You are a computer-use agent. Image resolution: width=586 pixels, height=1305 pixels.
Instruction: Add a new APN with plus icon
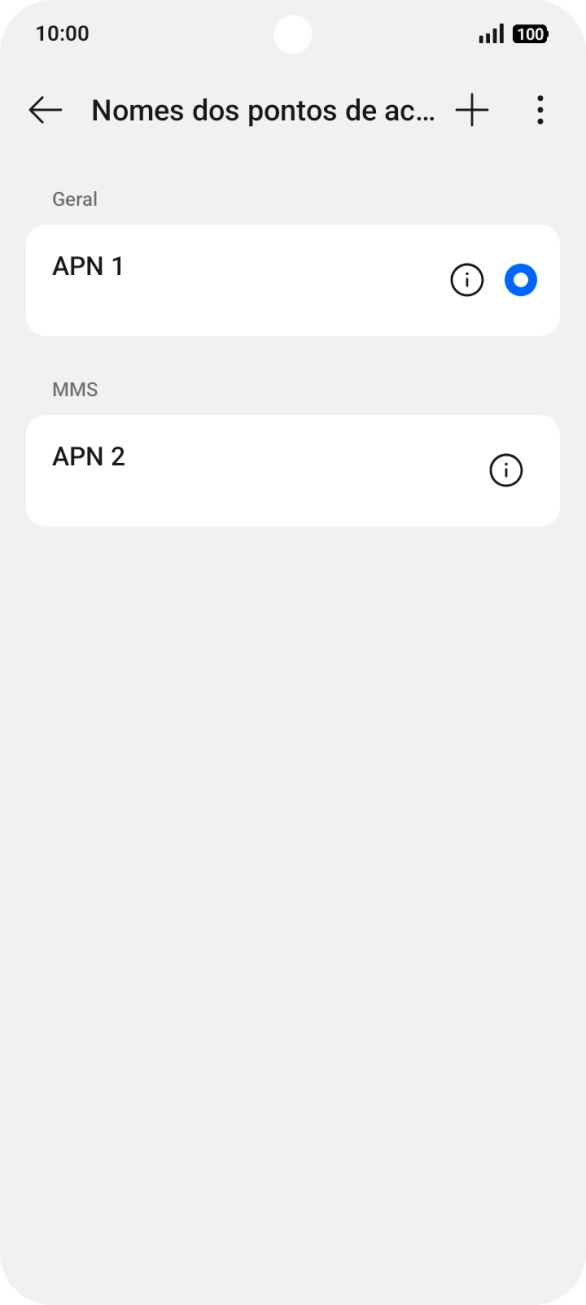tap(472, 111)
